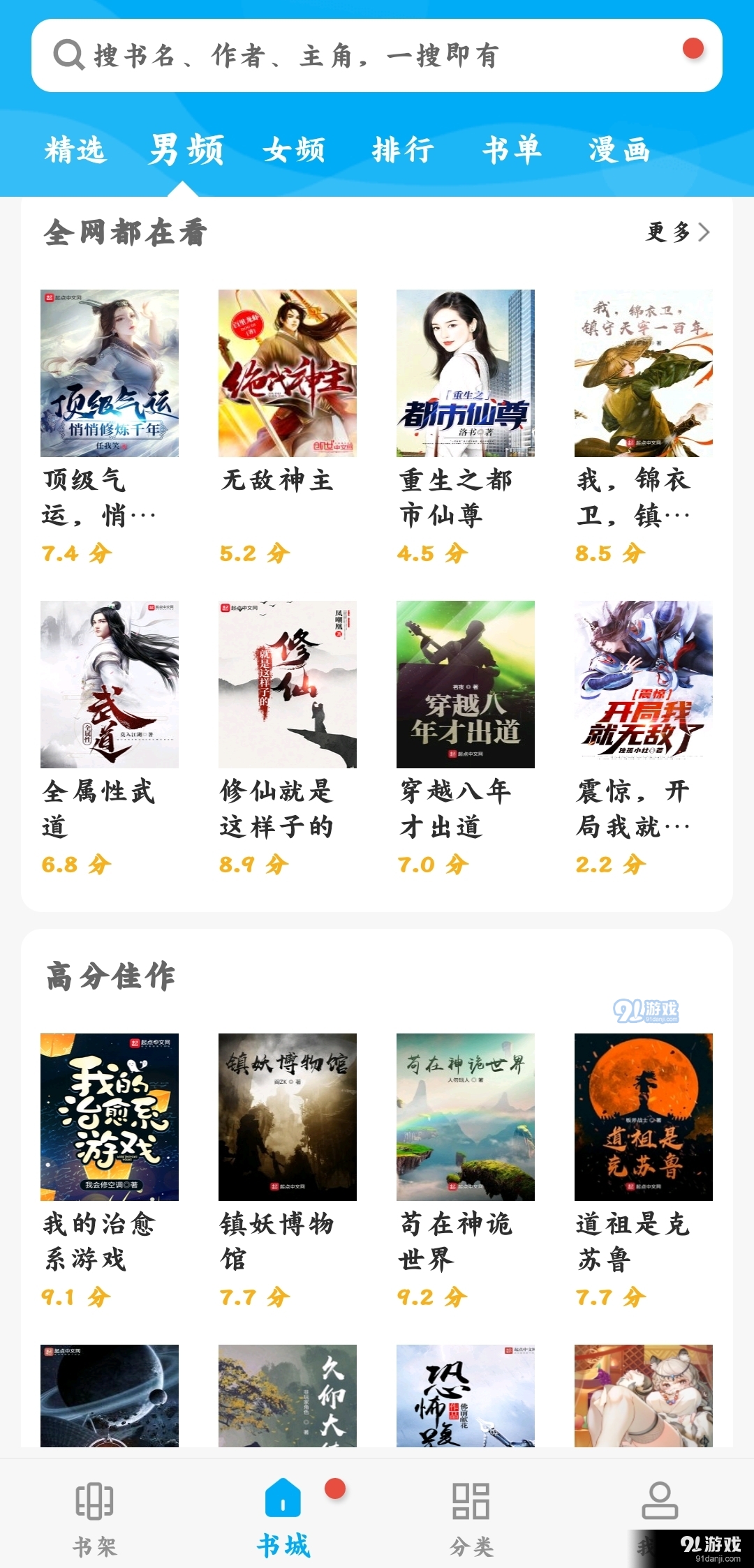754x1568 pixels.
Task: Tap the red dot icon inside the search bar
Action: coord(693,49)
